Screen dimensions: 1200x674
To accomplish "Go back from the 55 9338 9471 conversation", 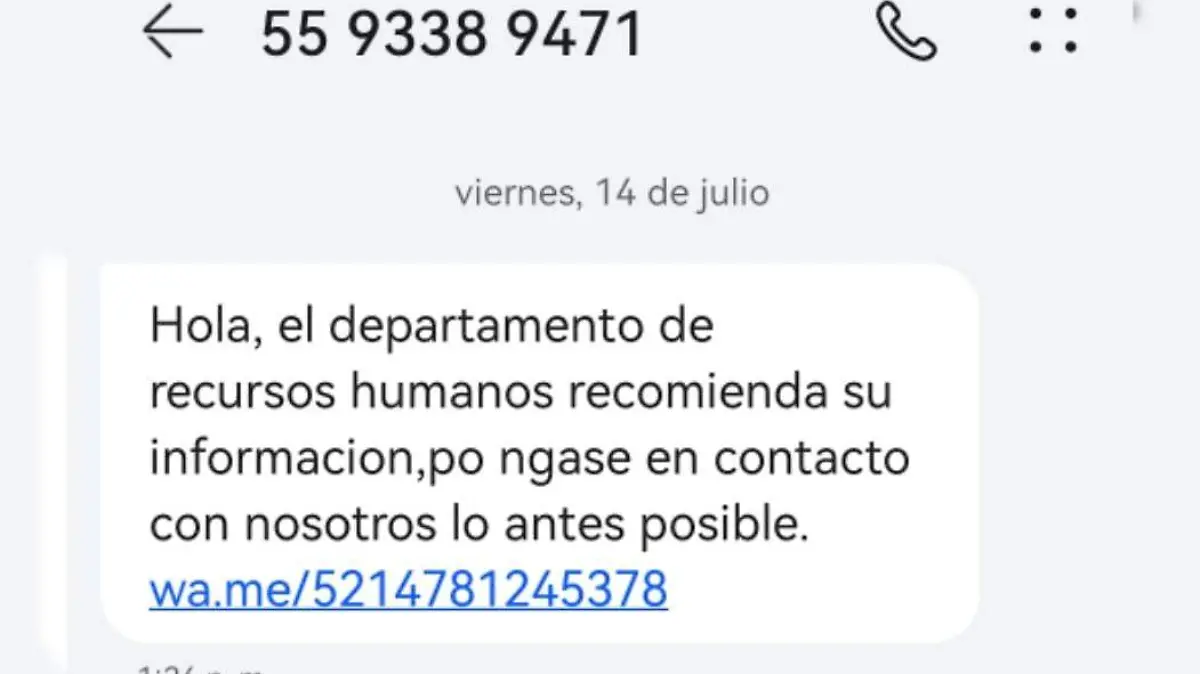I will pos(173,32).
